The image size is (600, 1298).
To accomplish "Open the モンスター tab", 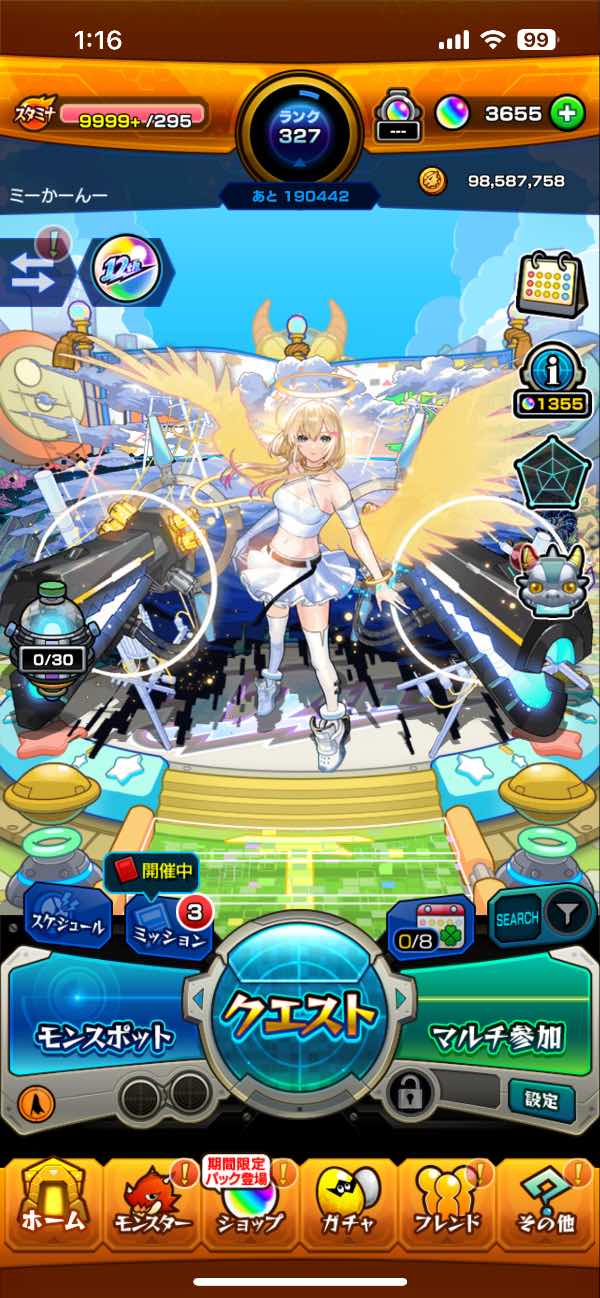I will pos(152,1205).
